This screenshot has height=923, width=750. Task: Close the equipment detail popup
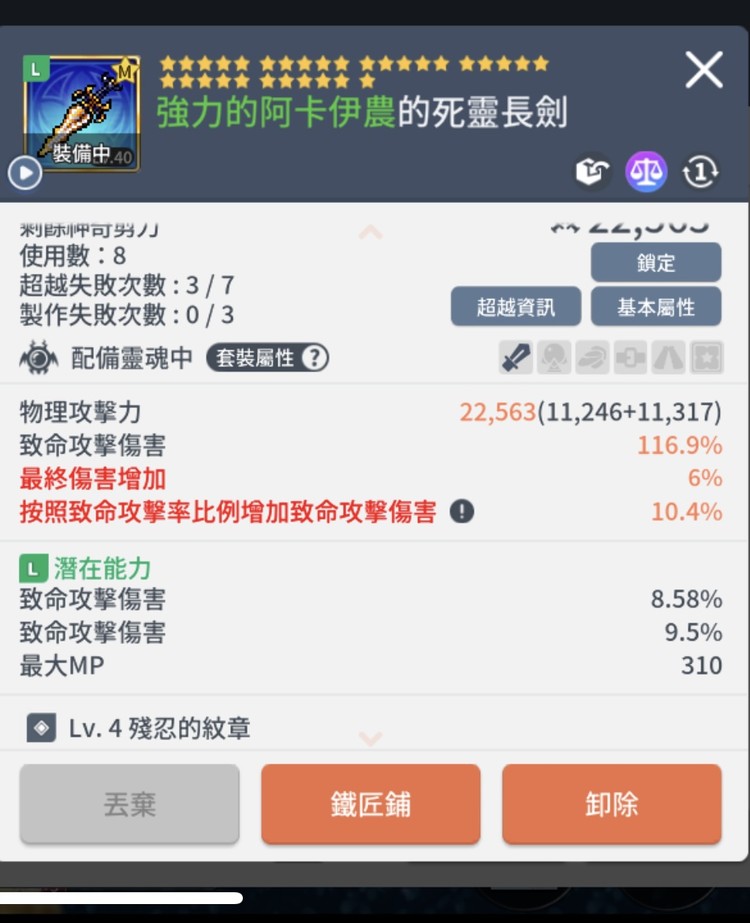[x=704, y=70]
